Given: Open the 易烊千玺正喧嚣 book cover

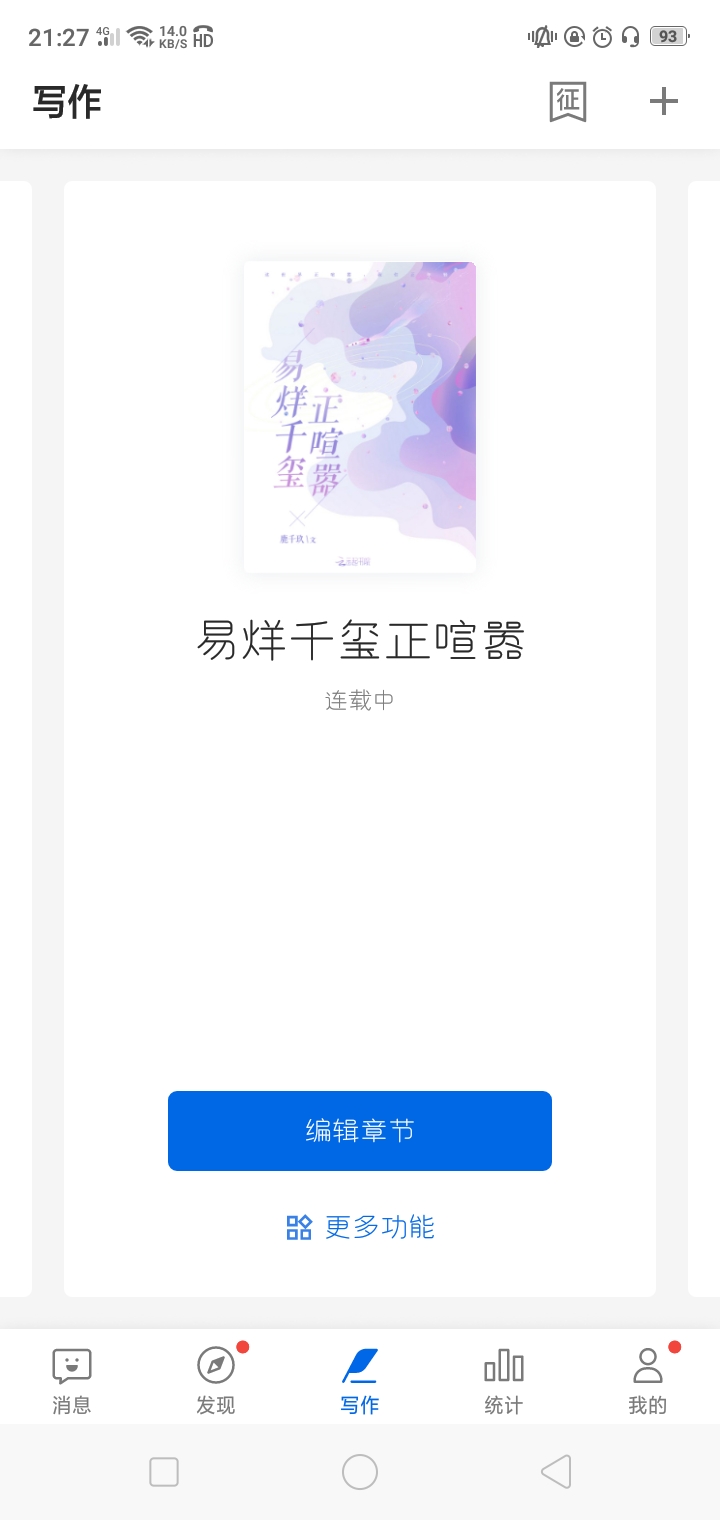Looking at the screenshot, I should [360, 417].
